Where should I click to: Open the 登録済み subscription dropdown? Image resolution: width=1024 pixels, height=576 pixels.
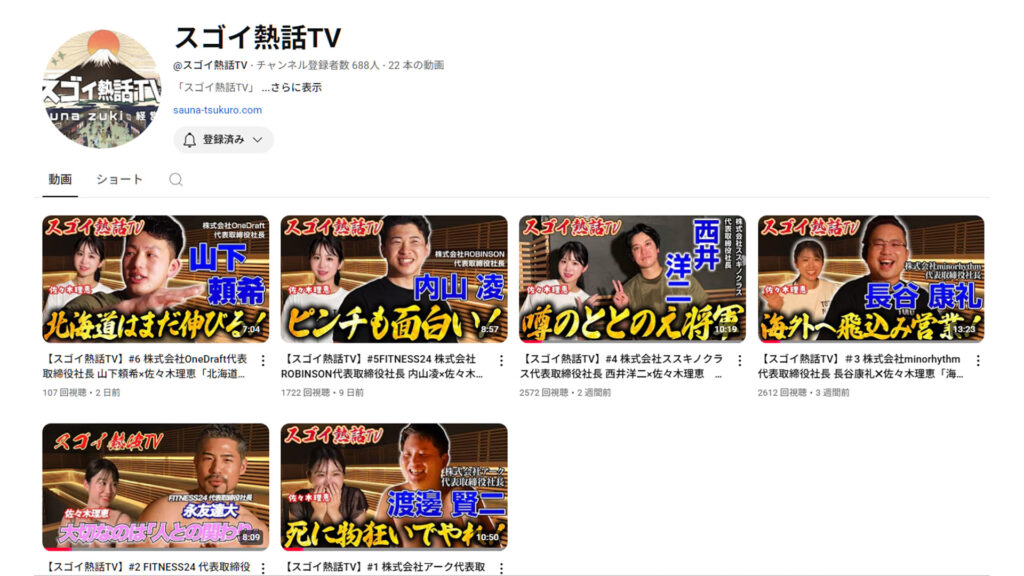point(223,140)
